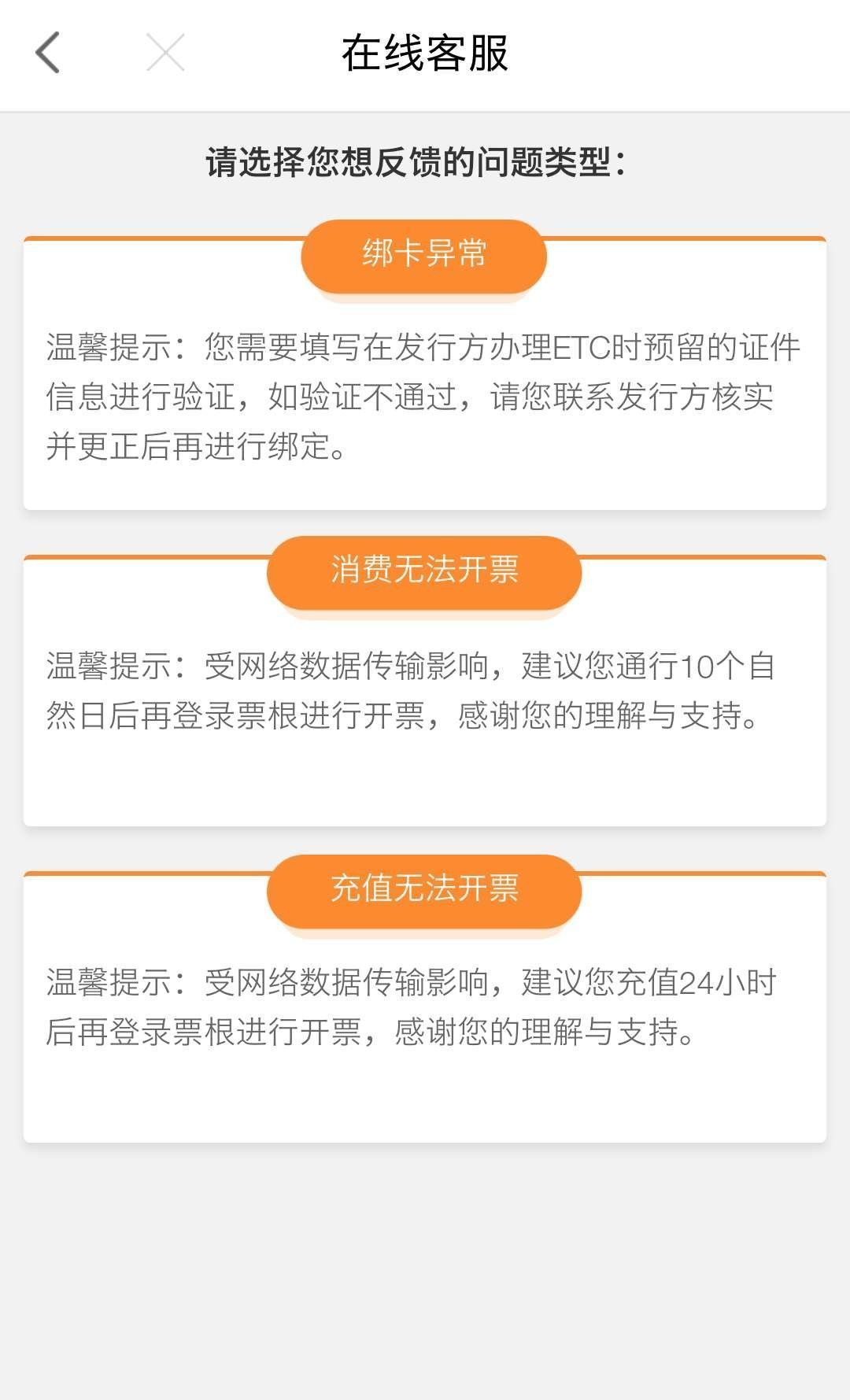The image size is (850, 1400).
Task: Select the 绑卡异常 issue type
Action: [x=424, y=256]
